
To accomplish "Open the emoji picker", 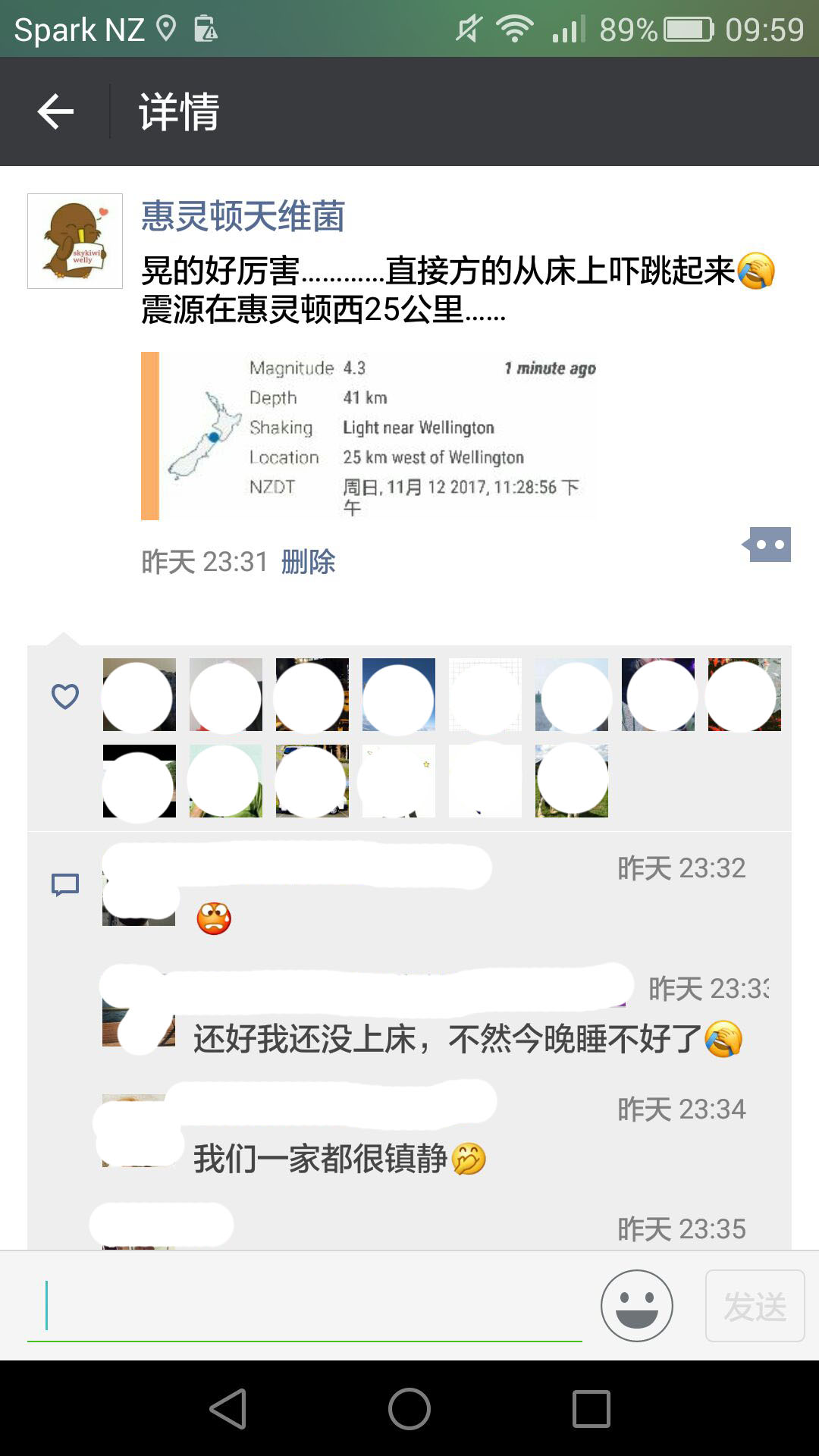I will coord(636,1306).
